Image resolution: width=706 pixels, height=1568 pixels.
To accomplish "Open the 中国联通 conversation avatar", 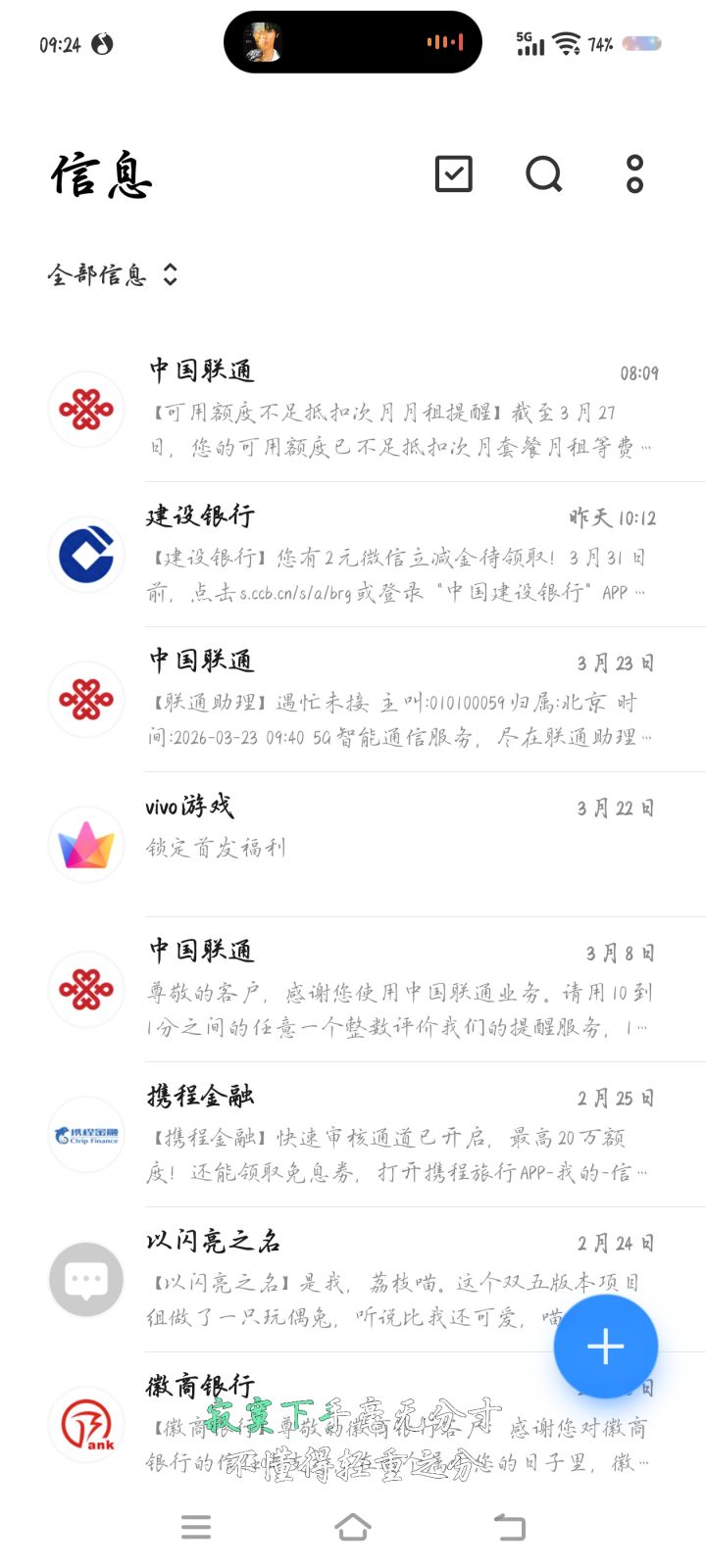I will (85, 409).
